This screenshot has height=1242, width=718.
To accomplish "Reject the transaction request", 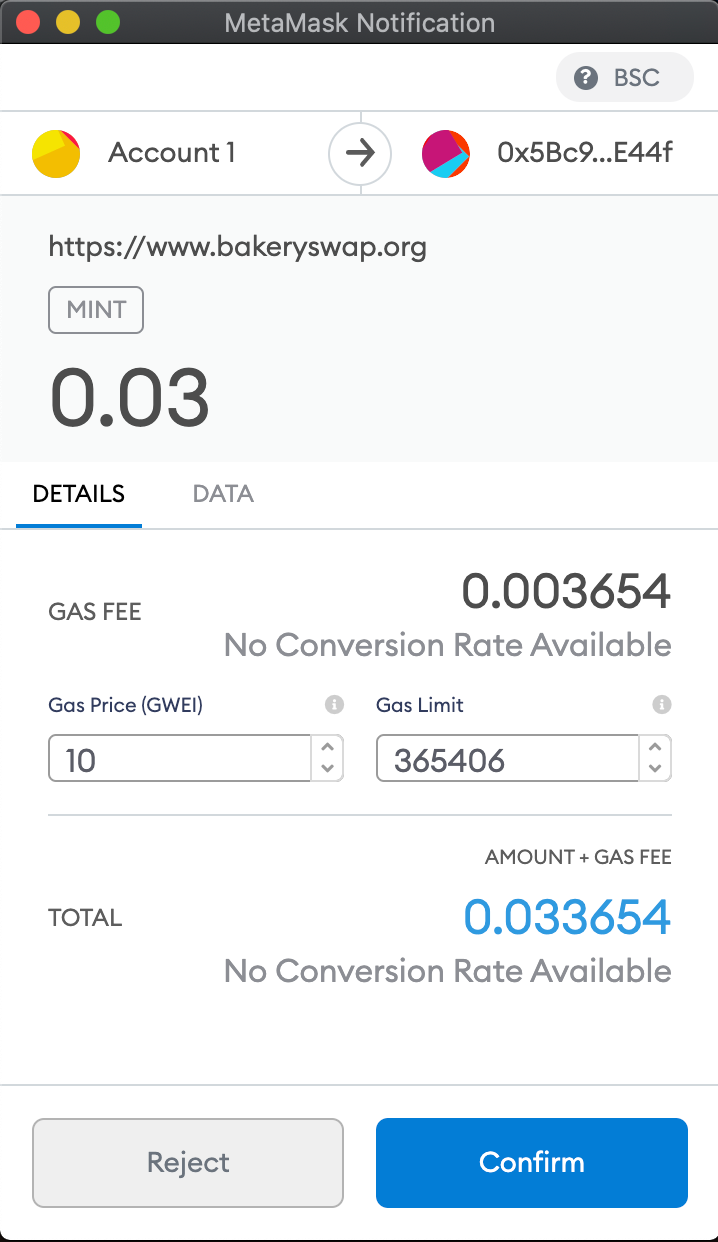I will tap(188, 1162).
